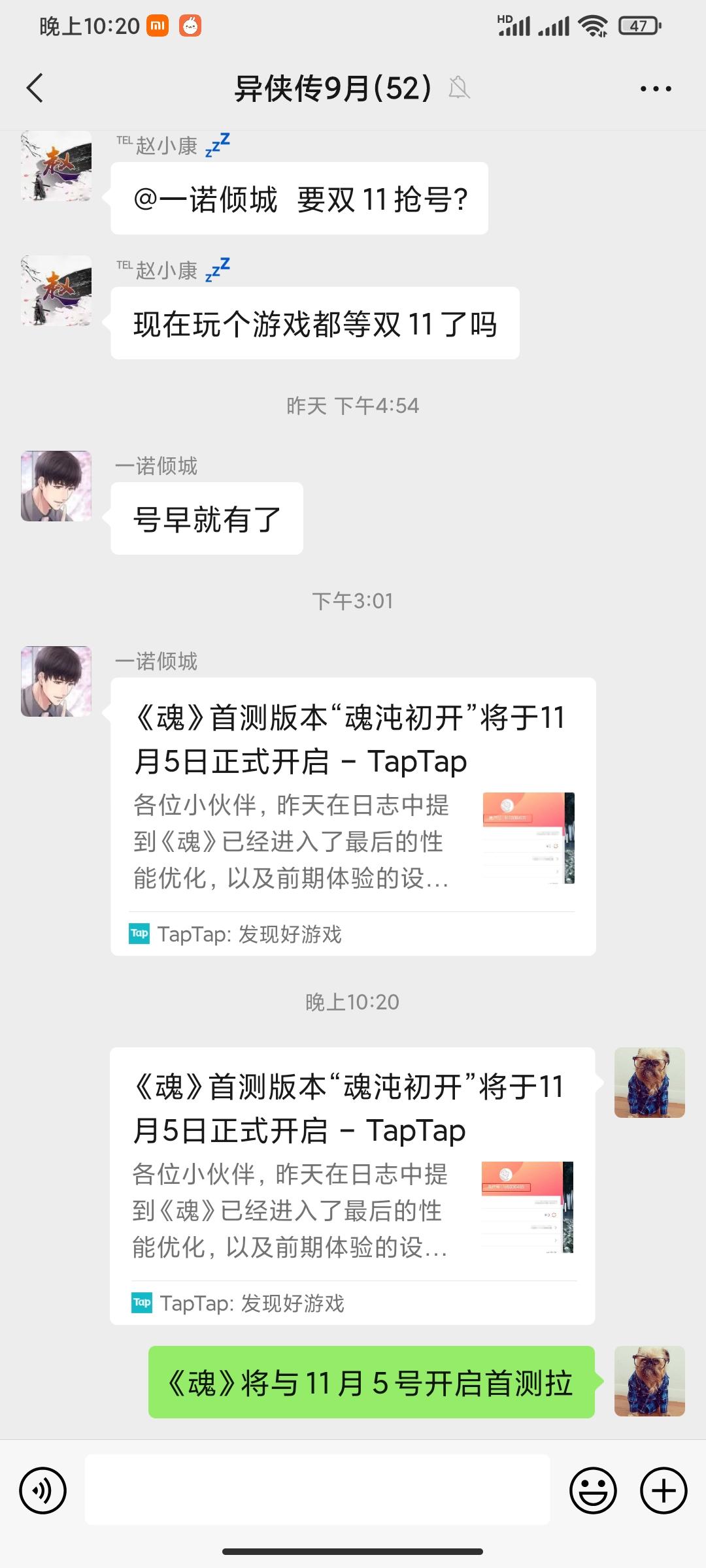Open your own sent TapTap link card
Viewport: 706px width, 1568px height.
[x=352, y=1185]
